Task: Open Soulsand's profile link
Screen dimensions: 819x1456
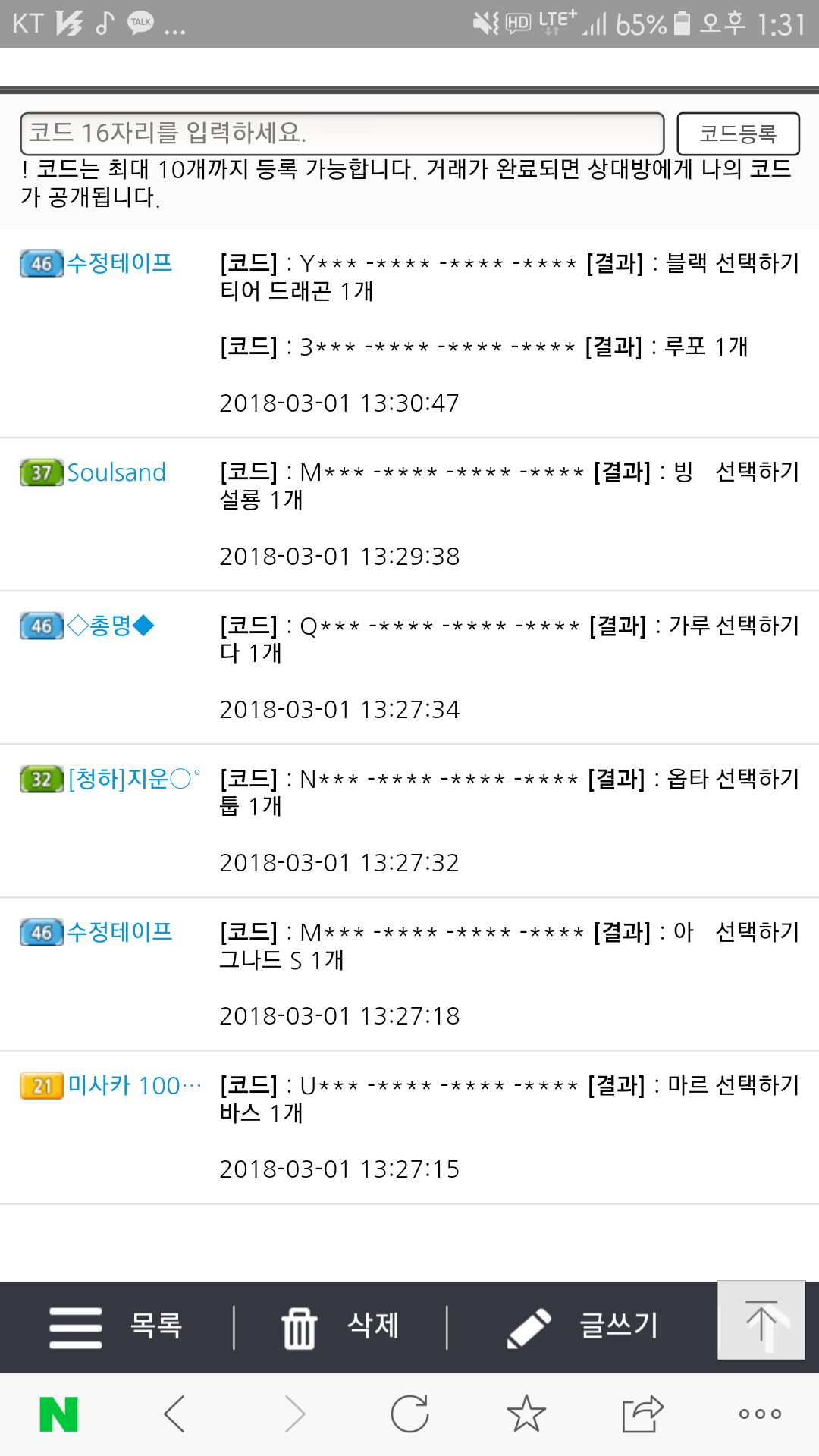Action: 116,472
